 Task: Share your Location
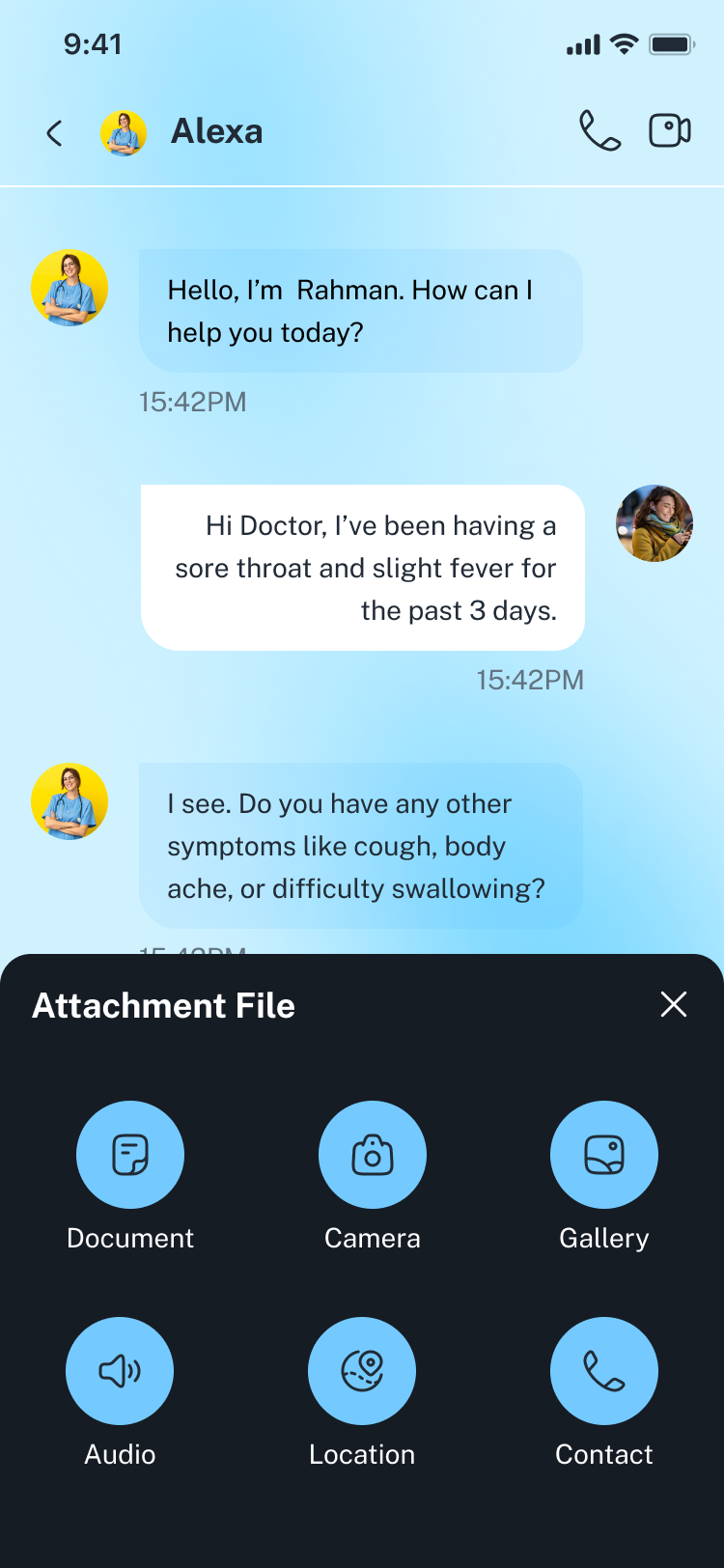point(362,1370)
